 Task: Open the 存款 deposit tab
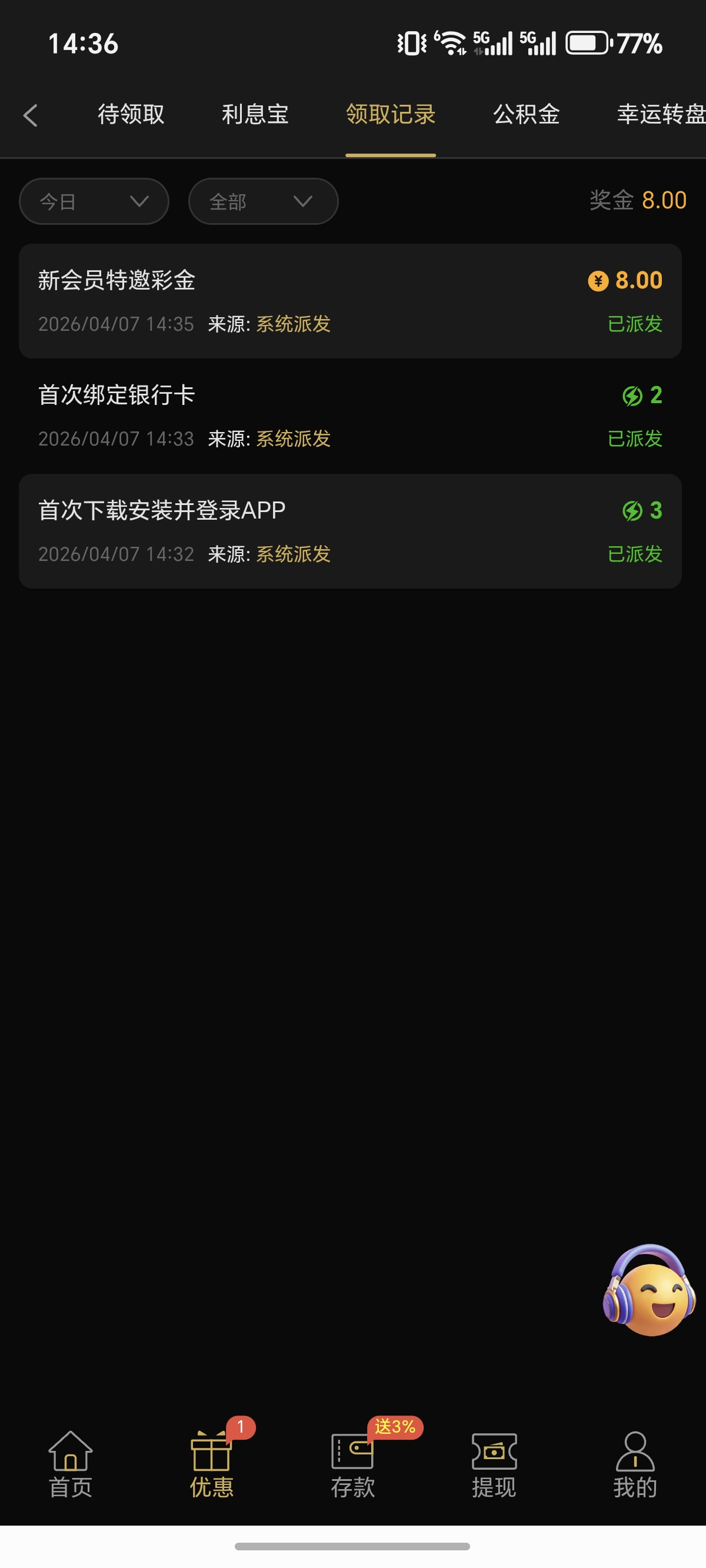coord(353,1464)
